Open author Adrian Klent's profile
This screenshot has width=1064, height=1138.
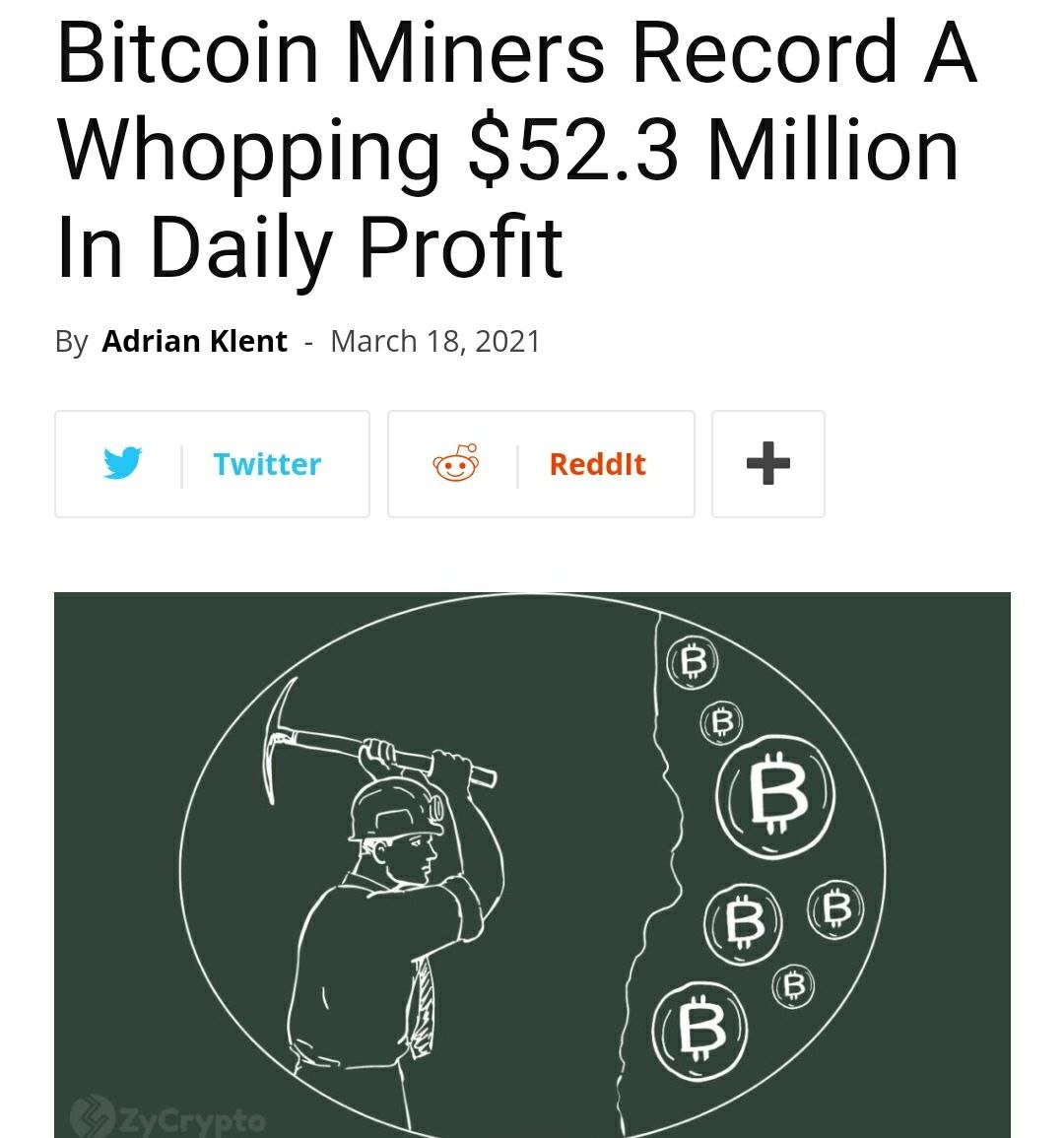tap(195, 341)
